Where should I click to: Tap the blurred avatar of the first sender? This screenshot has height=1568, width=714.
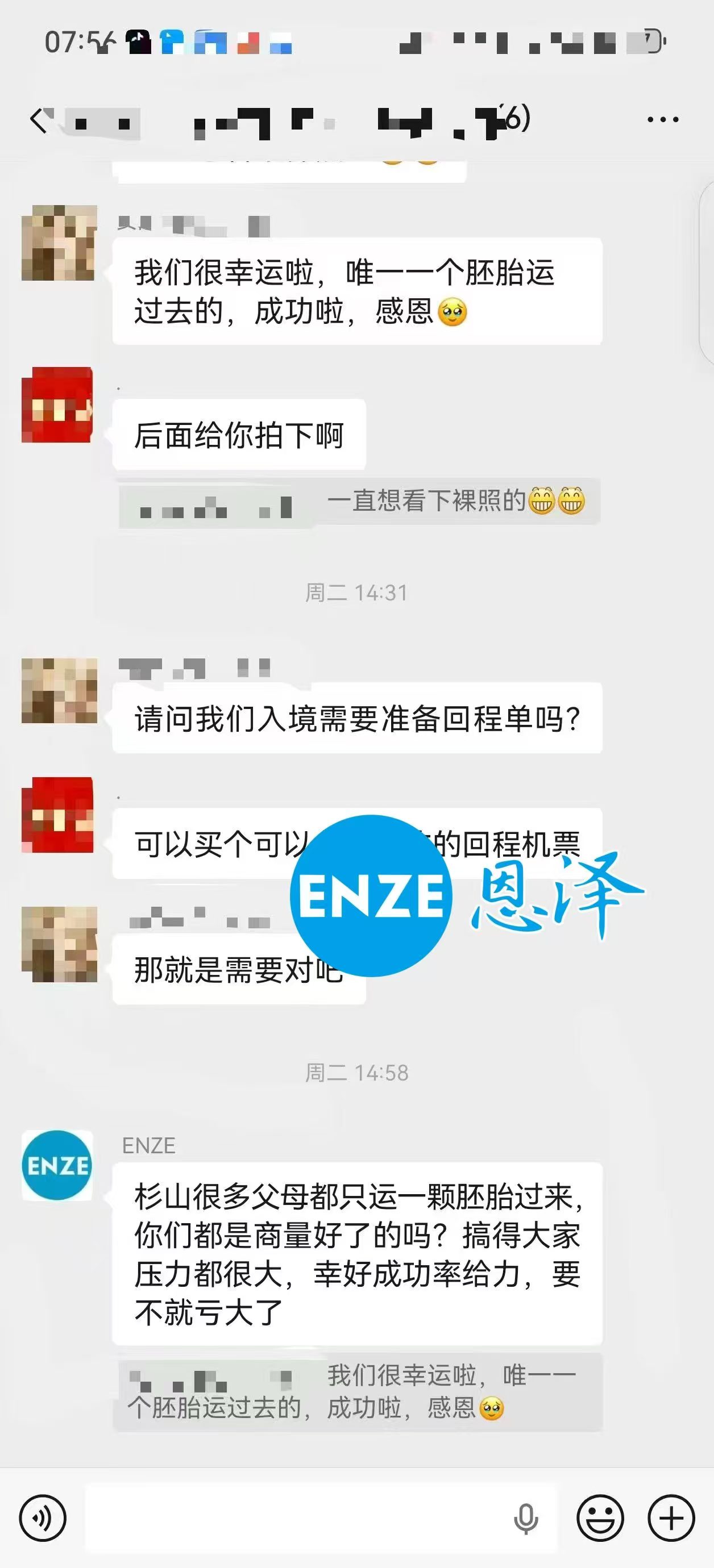(x=58, y=244)
